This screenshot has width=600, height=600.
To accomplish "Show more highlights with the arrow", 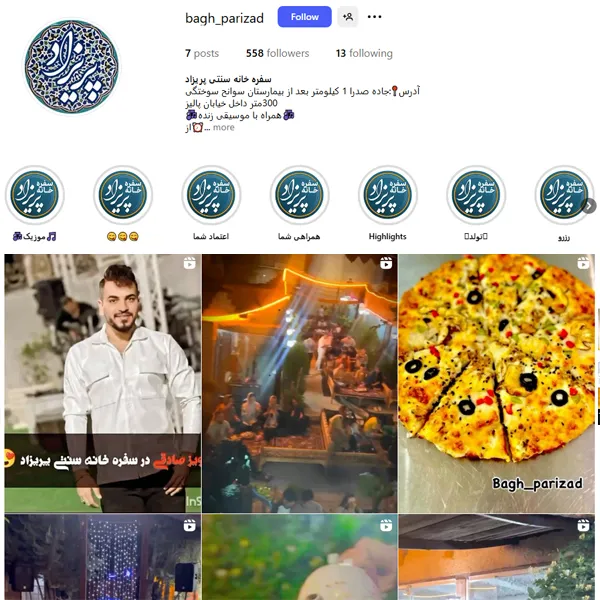I will 589,206.
